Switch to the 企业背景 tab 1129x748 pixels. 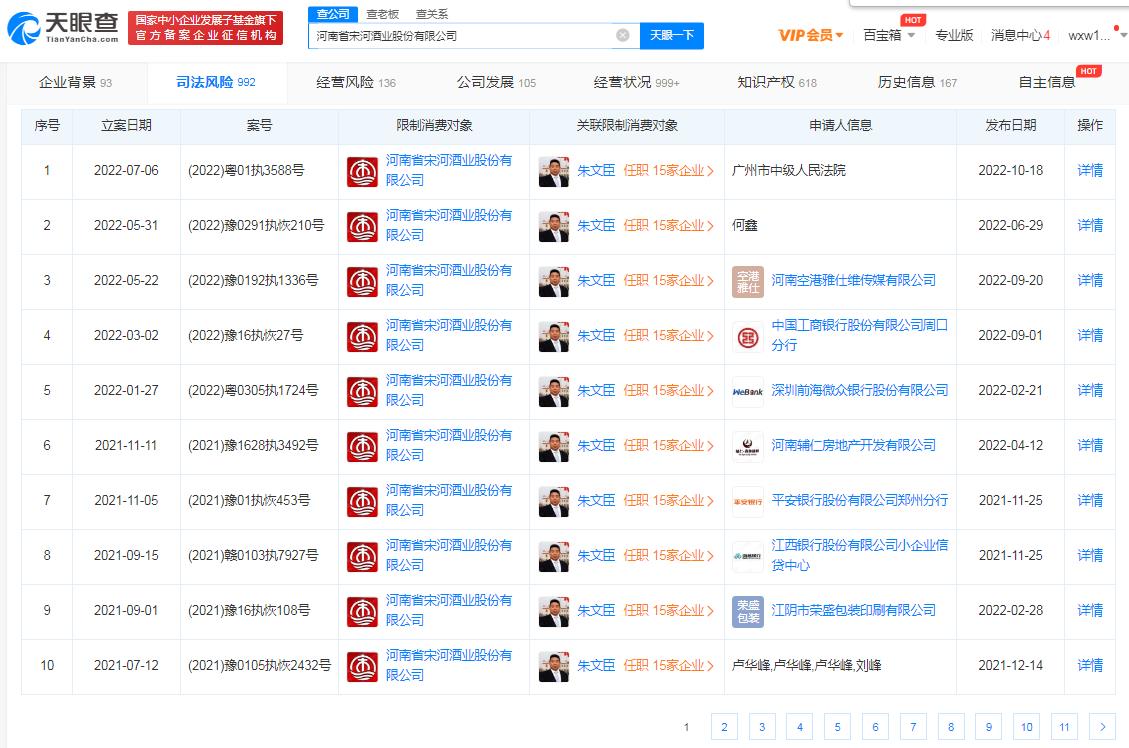75,82
